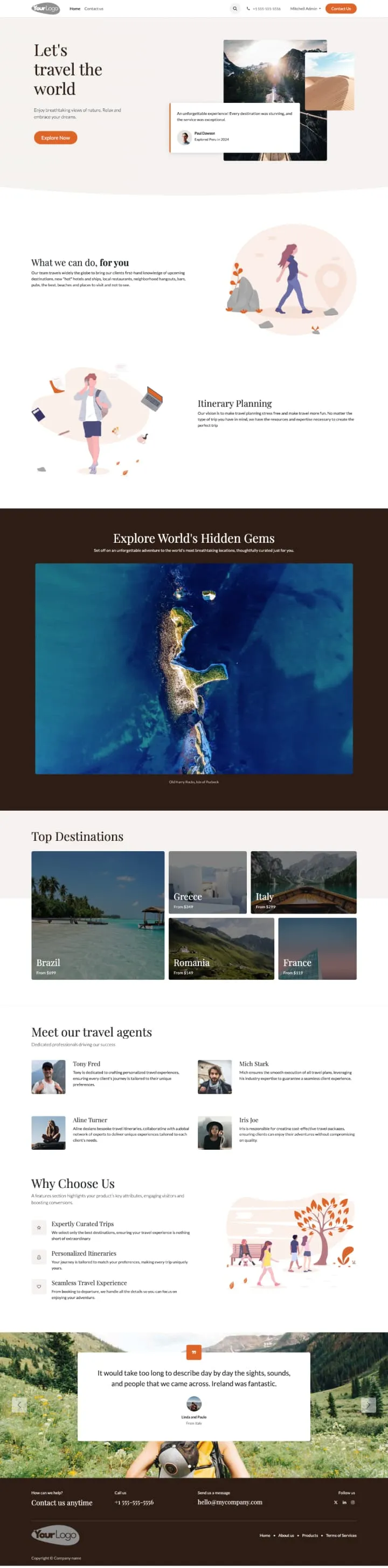Open the France destination card
Viewport: 388px width, 1568px height.
coord(317,948)
